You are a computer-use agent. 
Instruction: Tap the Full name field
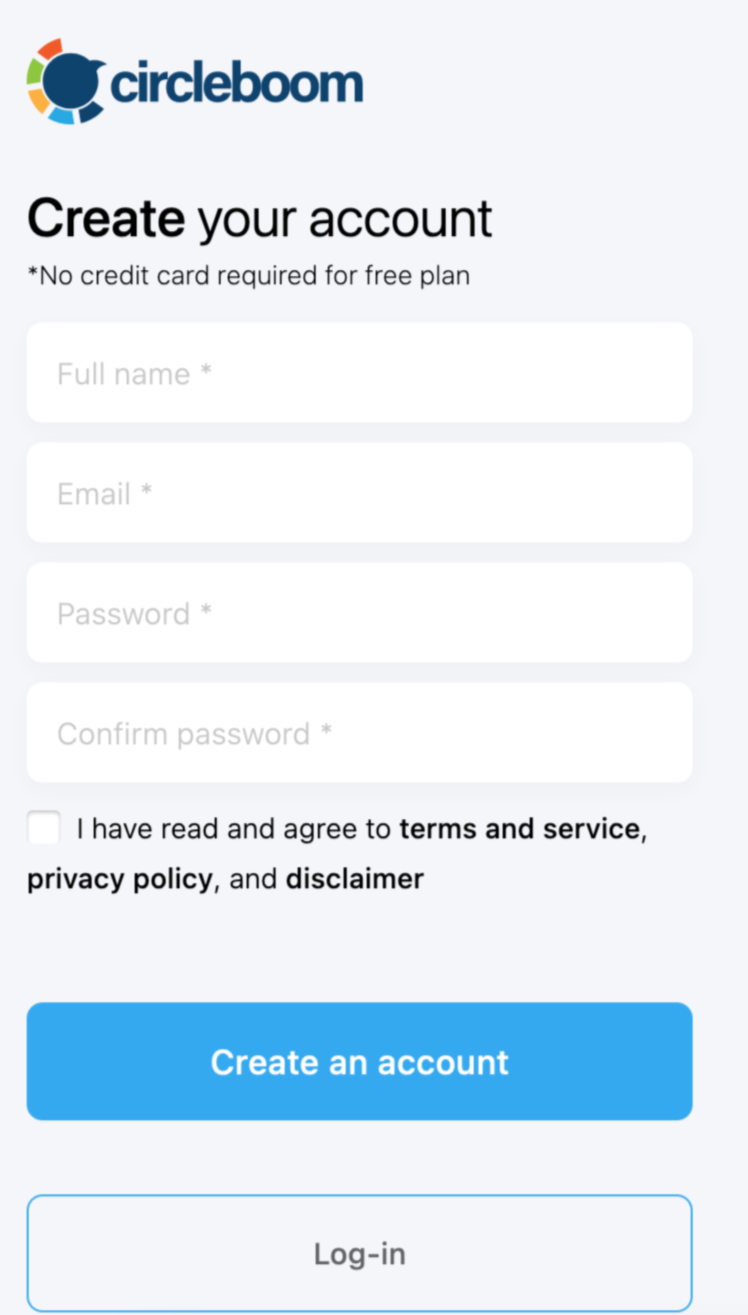(x=359, y=373)
